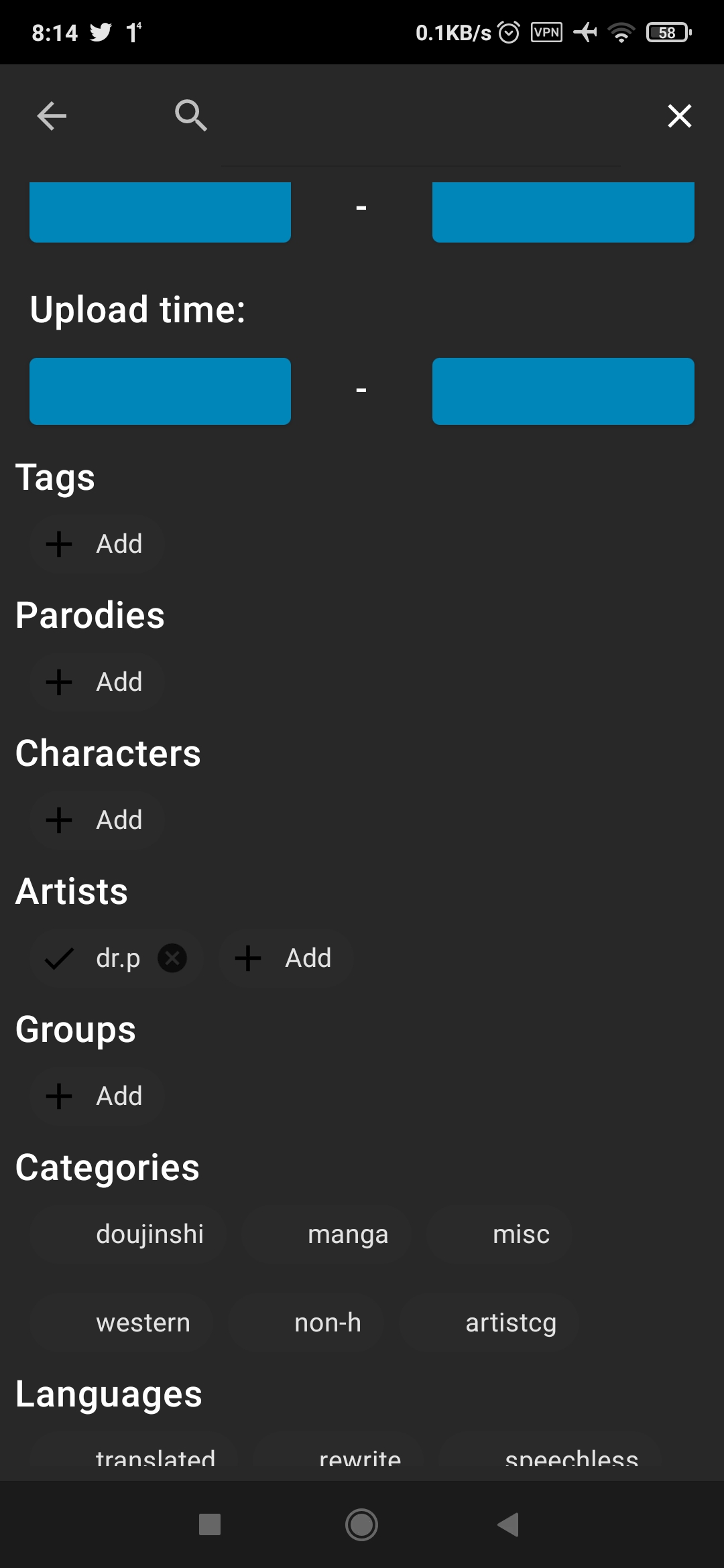
Task: Click the plus icon under Groups
Action: (60, 1096)
